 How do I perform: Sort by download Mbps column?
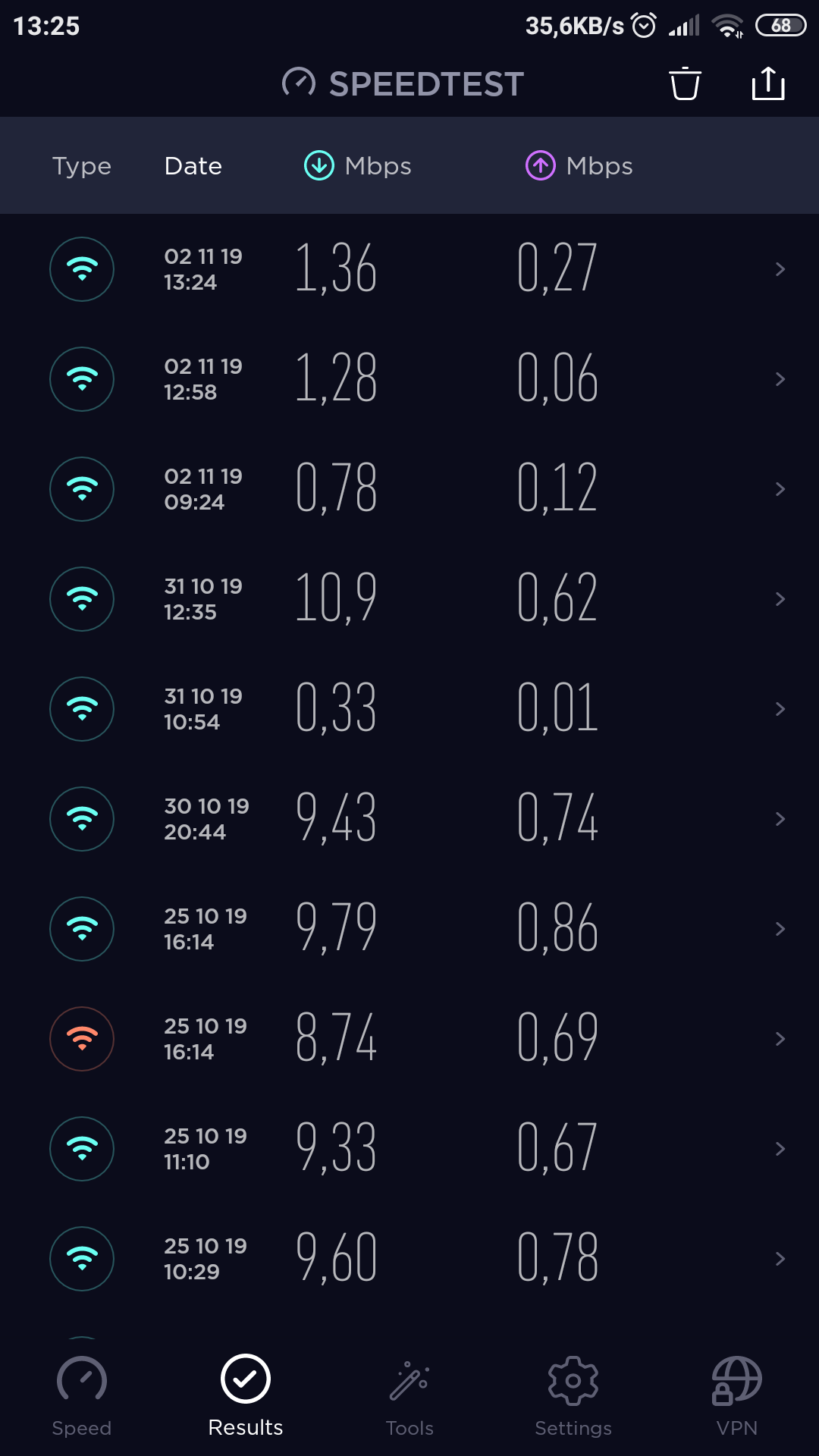pyautogui.click(x=358, y=166)
